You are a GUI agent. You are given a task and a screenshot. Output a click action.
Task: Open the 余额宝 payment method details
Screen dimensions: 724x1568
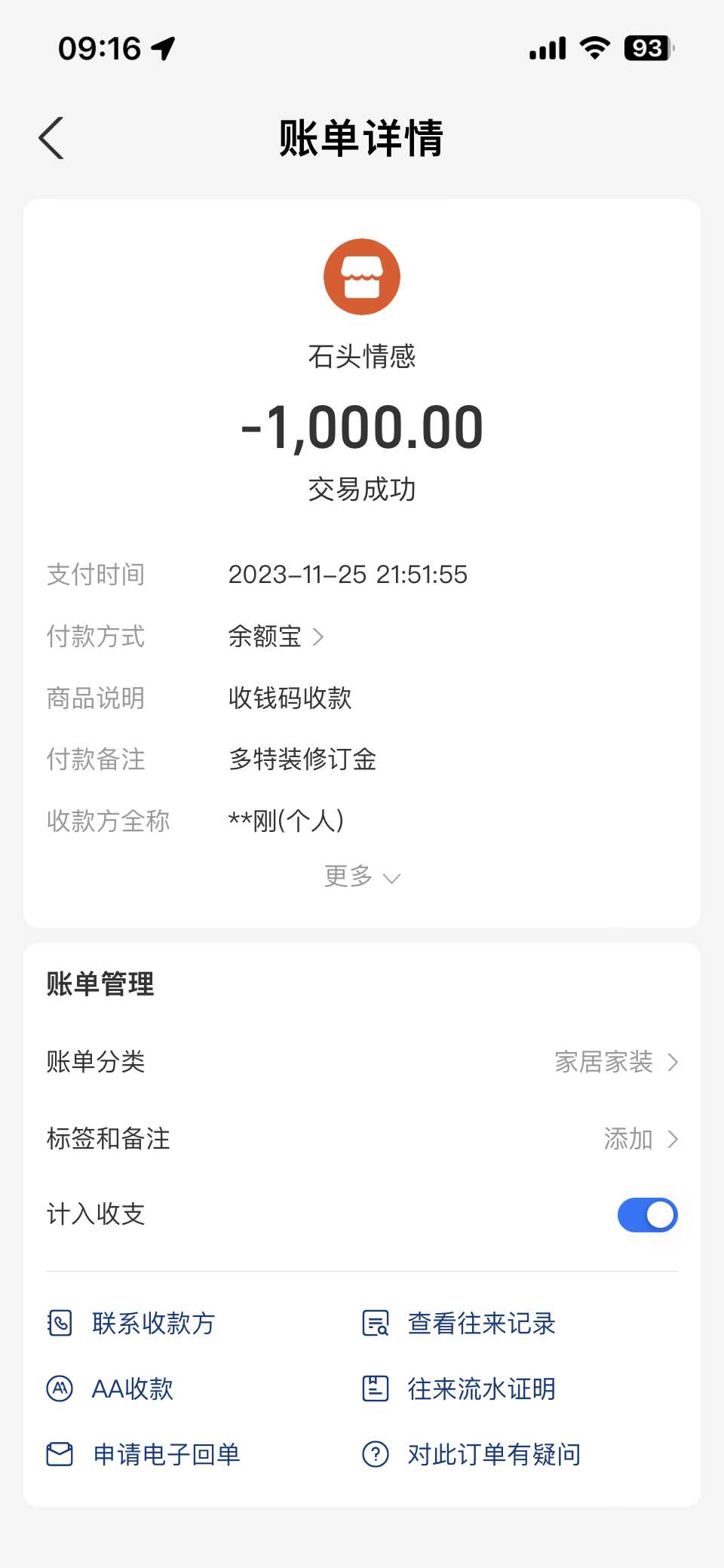(x=276, y=637)
